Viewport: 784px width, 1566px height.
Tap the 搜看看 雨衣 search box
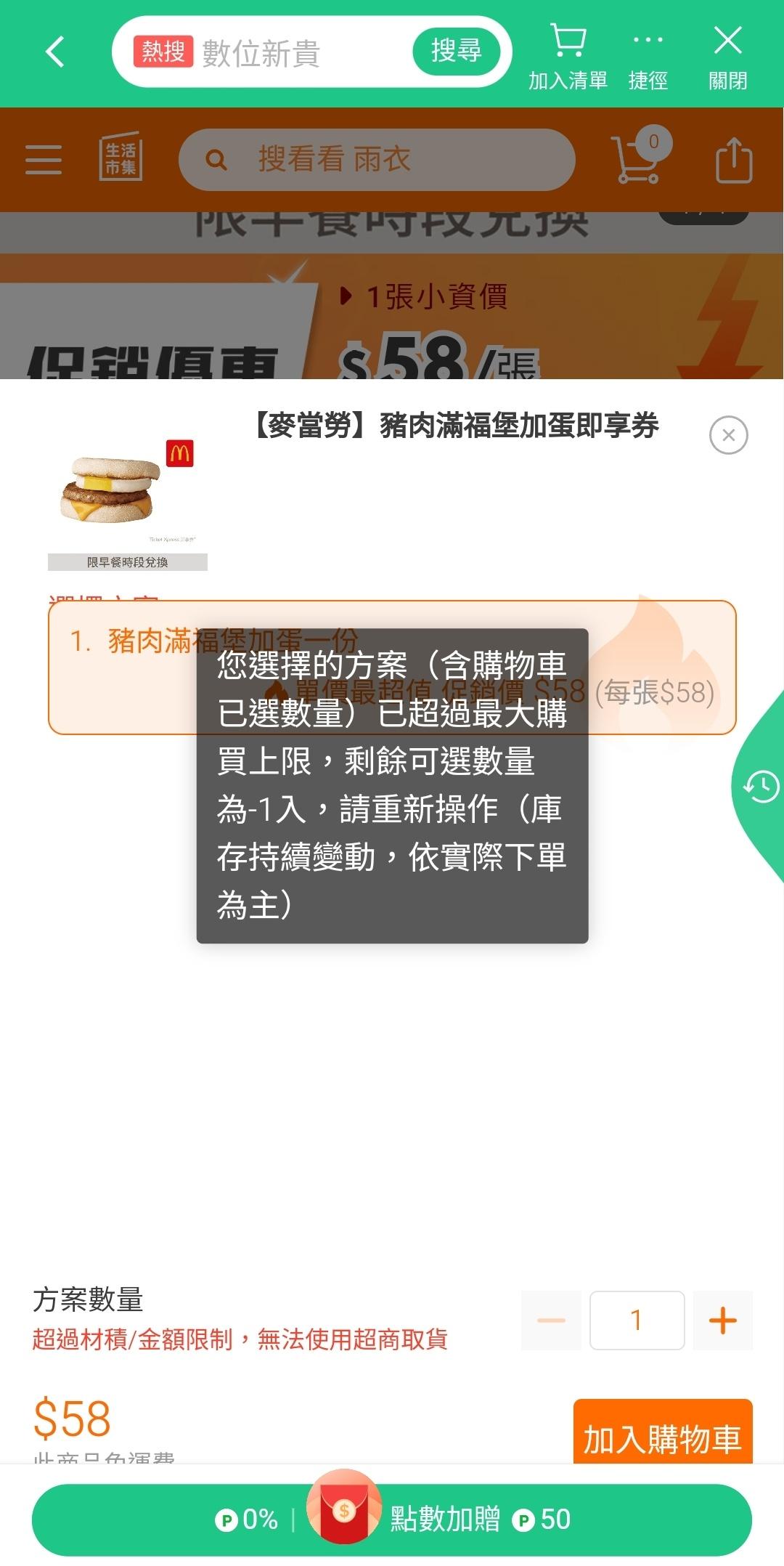[x=377, y=159]
